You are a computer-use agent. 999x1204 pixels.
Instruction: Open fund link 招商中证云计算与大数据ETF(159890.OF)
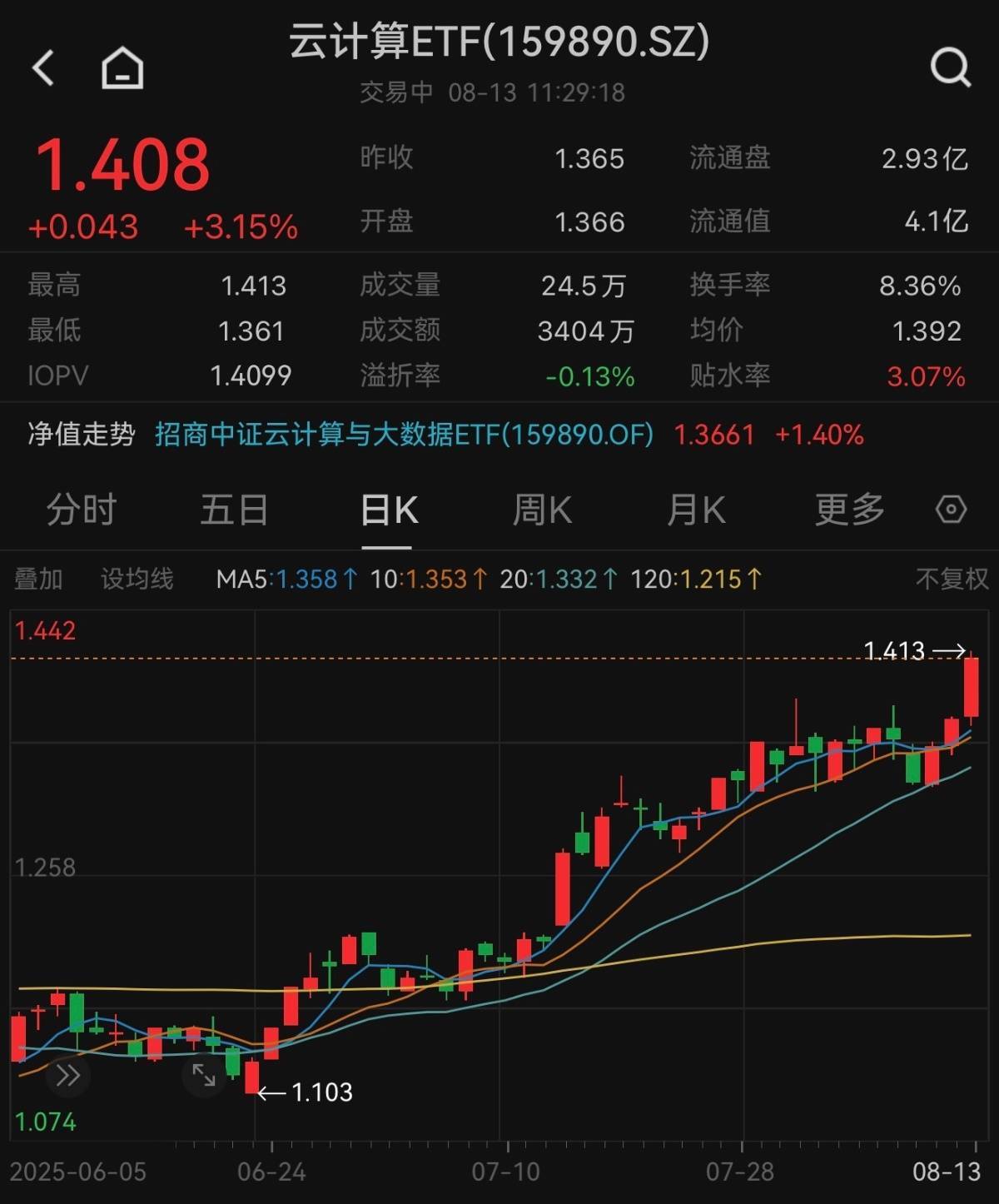tap(402, 433)
